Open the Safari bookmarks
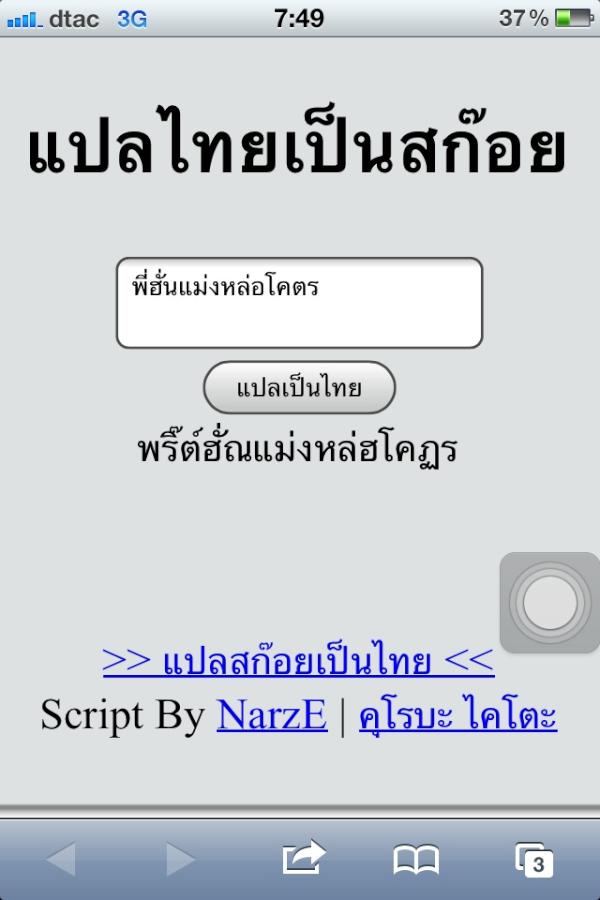 [x=416, y=858]
